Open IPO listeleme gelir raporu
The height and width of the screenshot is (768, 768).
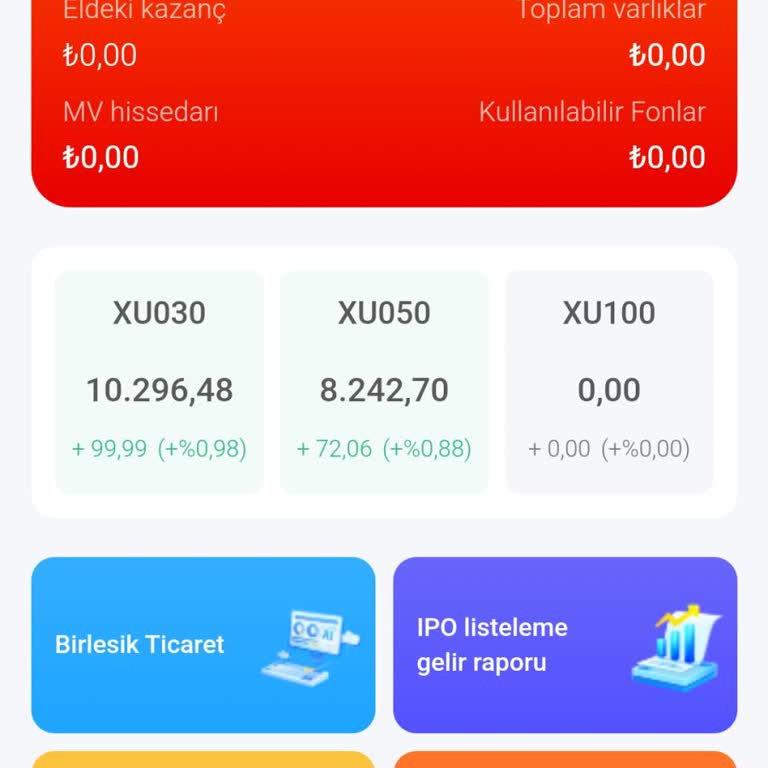pos(565,645)
